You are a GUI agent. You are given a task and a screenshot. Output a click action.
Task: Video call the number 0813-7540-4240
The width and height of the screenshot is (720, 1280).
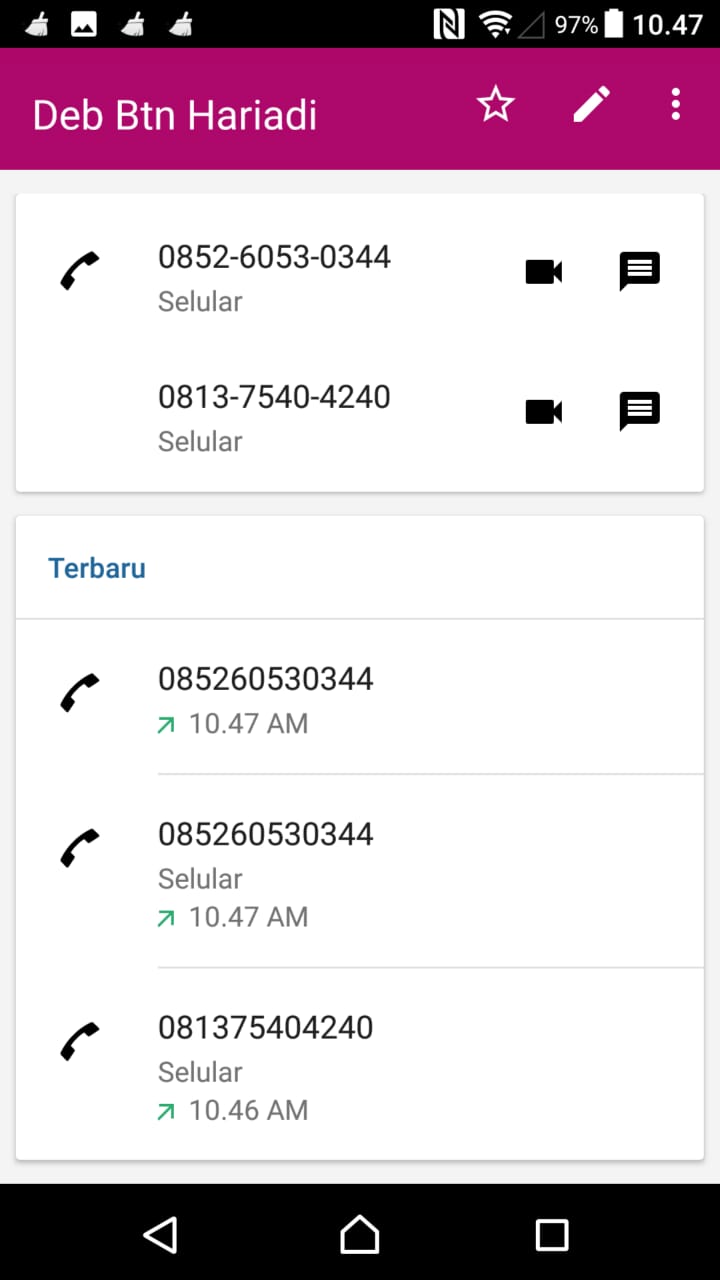(543, 411)
